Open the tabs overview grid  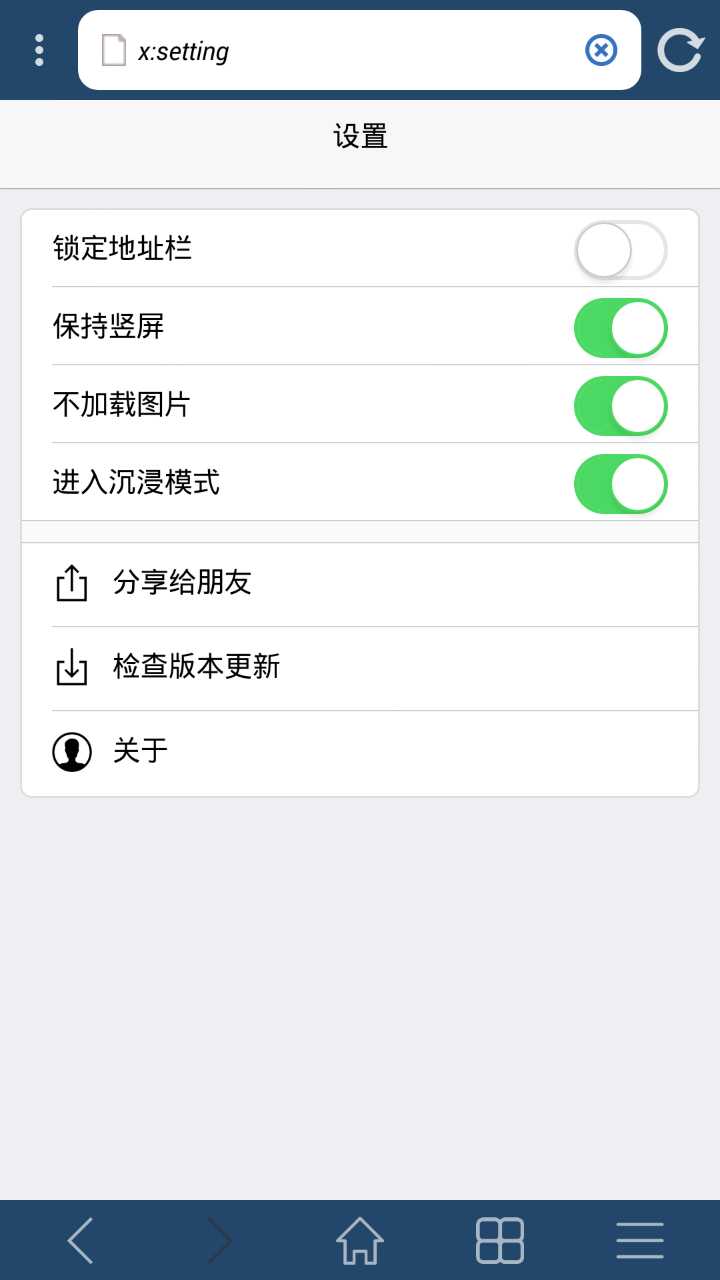[500, 1240]
